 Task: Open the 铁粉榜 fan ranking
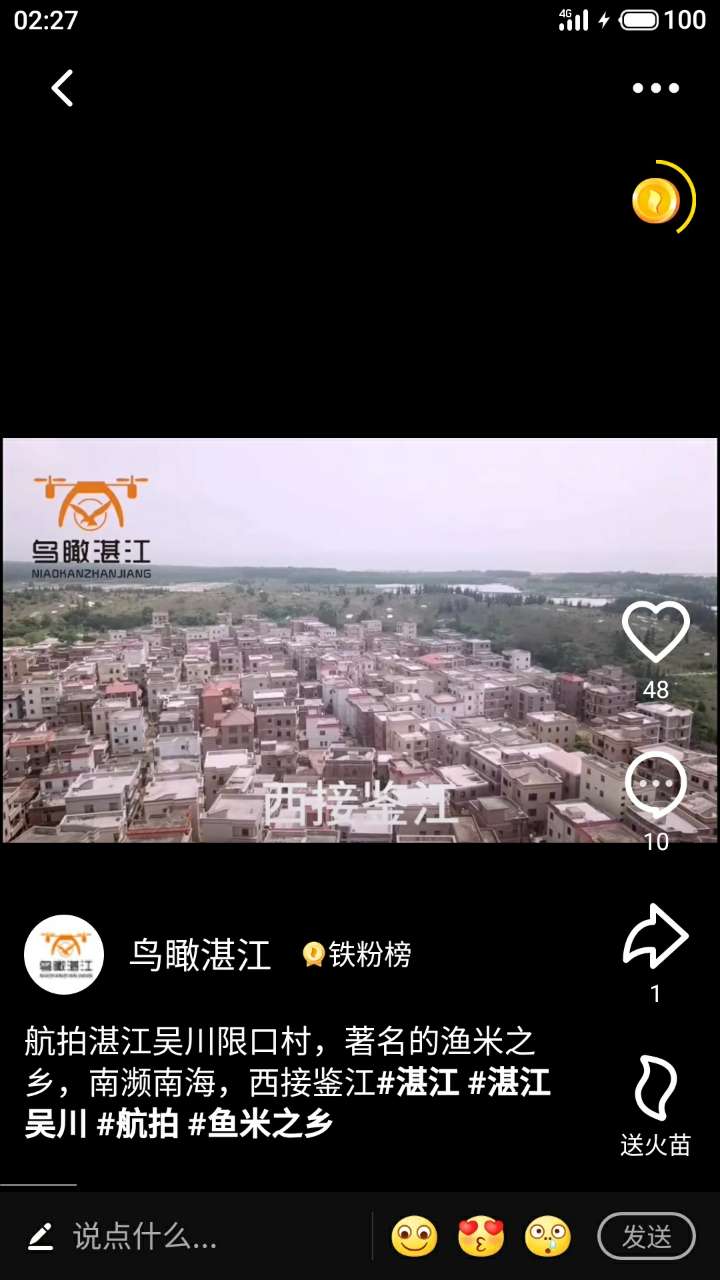tap(358, 955)
